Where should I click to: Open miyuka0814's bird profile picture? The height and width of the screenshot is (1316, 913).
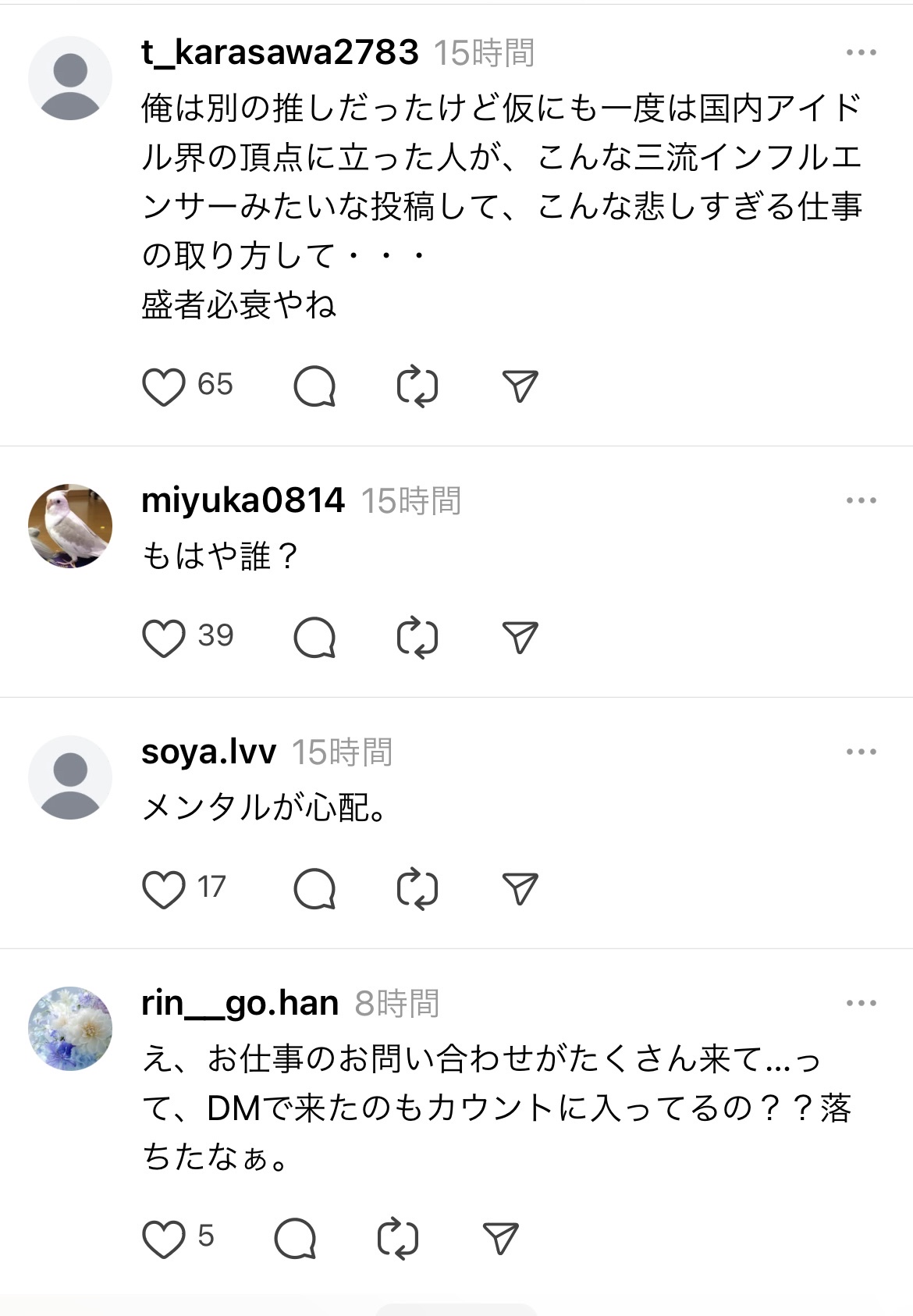tap(70, 525)
